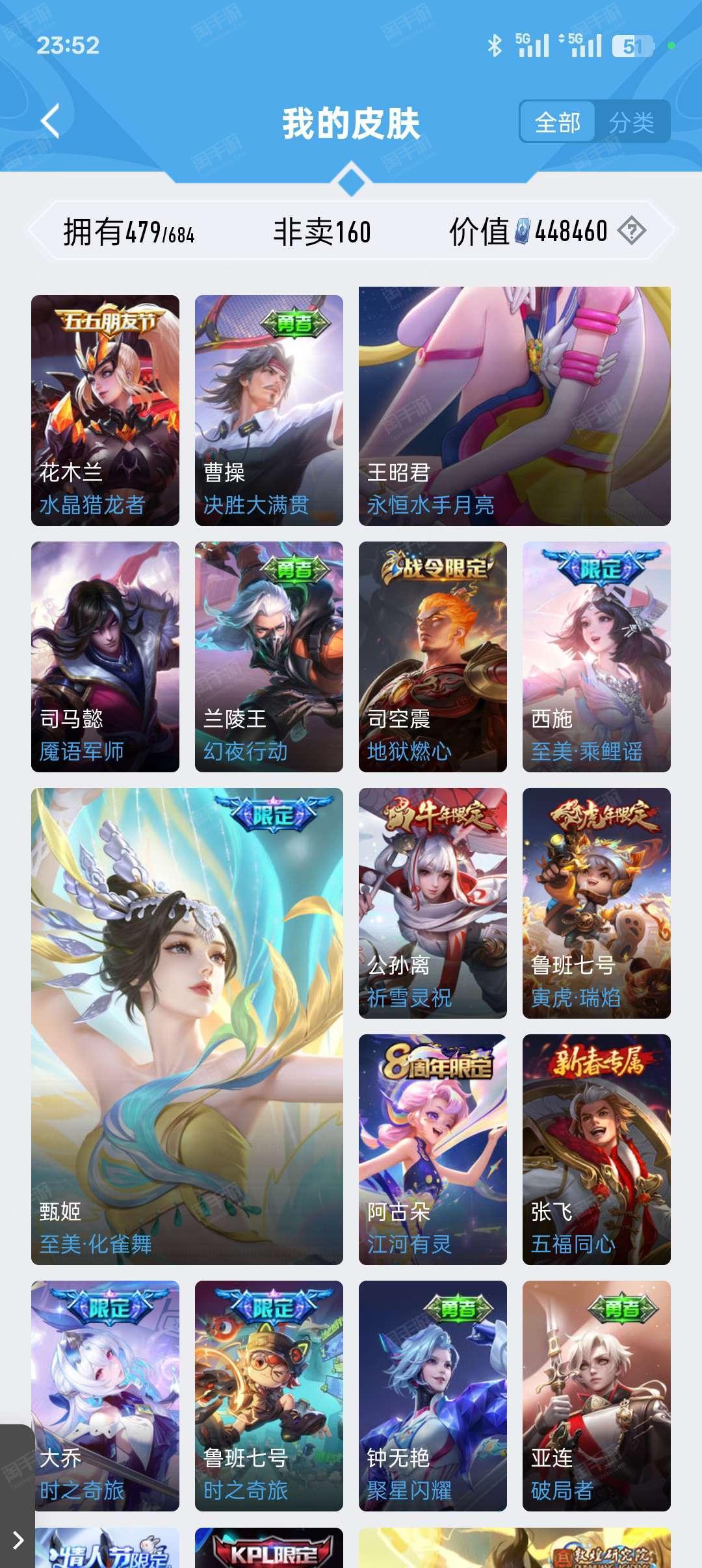Open 钟无艳 聚星闪耀 skin card
Screen dimensions: 702x1568
point(433,1396)
